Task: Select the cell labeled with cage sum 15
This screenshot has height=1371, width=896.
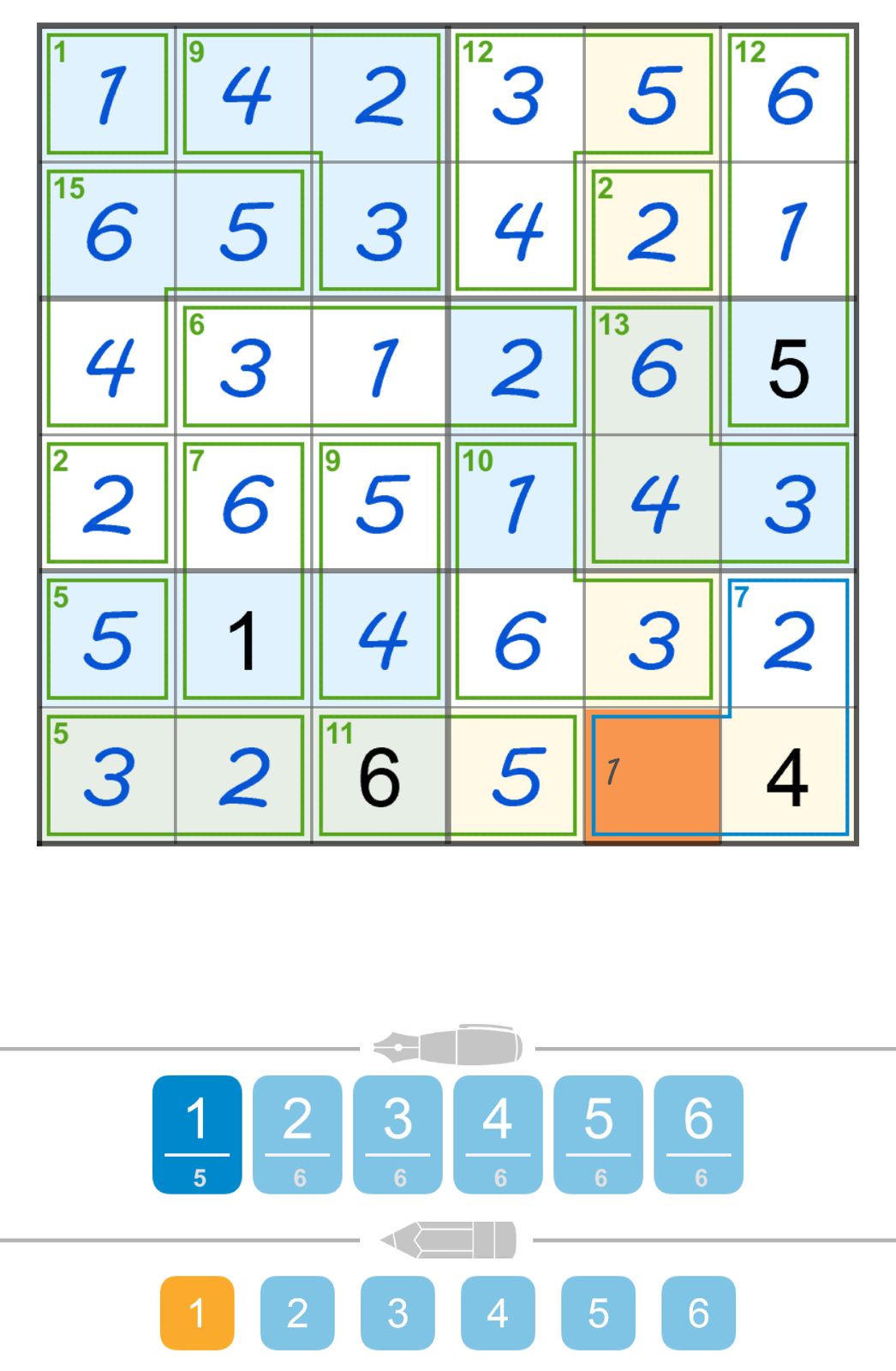Action: (x=108, y=230)
